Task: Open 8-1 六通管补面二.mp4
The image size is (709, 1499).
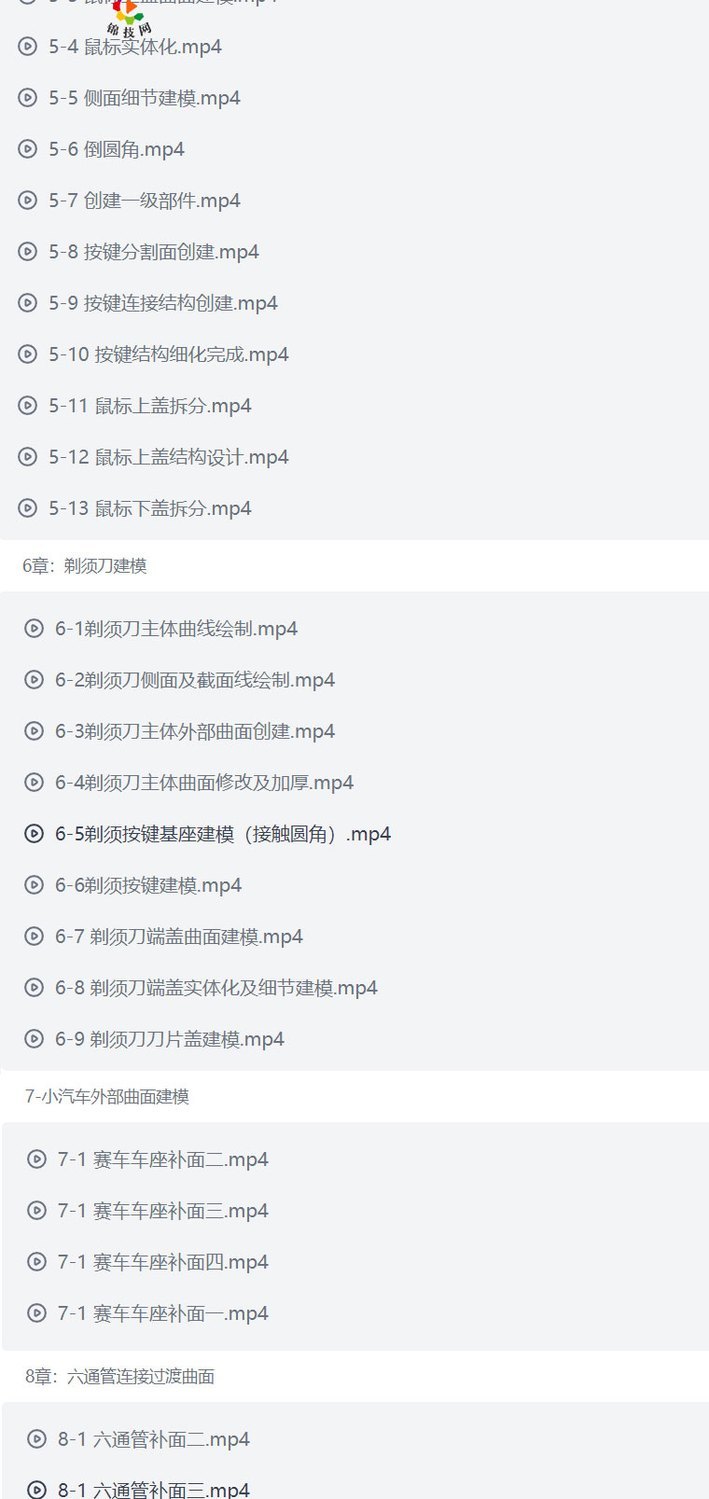Action: tap(153, 1440)
